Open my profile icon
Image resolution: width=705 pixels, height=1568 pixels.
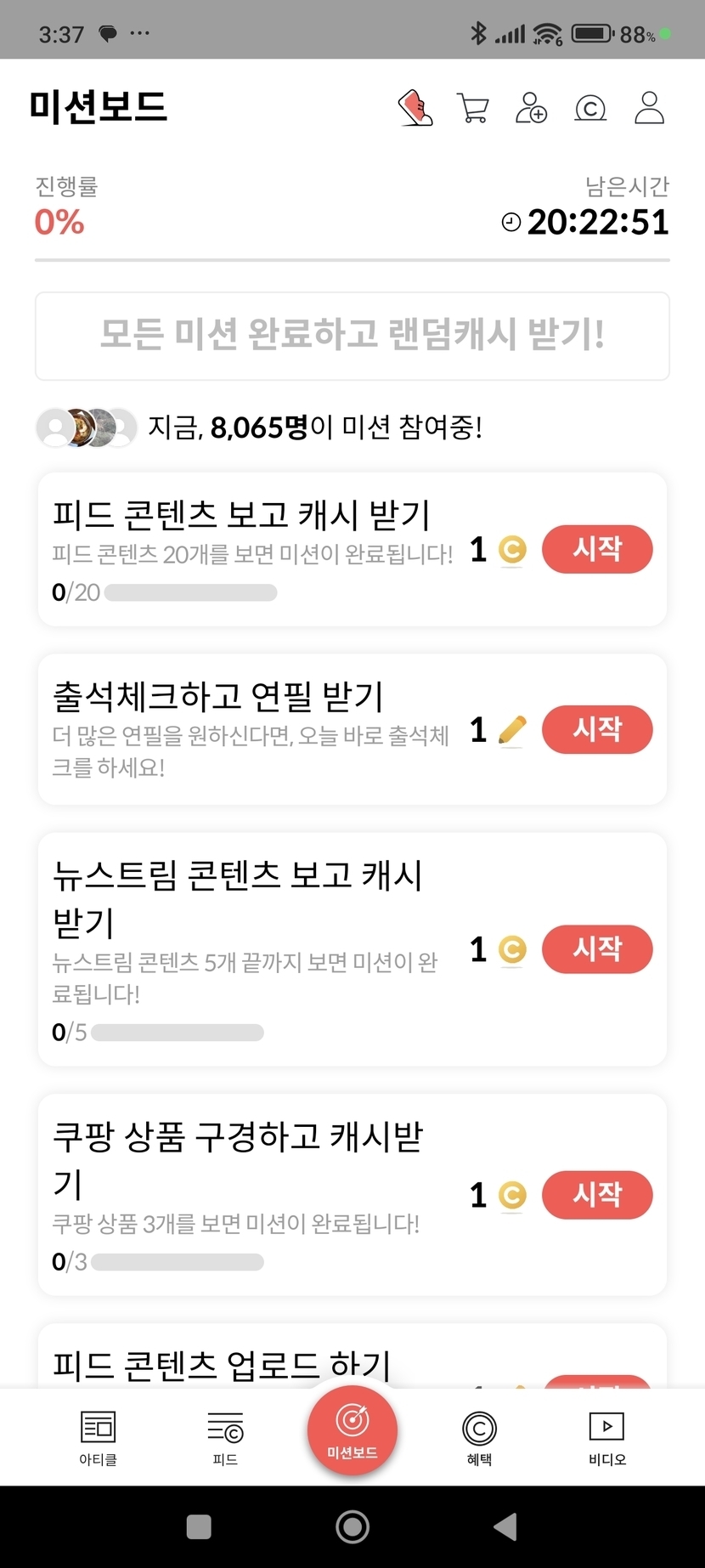click(650, 109)
